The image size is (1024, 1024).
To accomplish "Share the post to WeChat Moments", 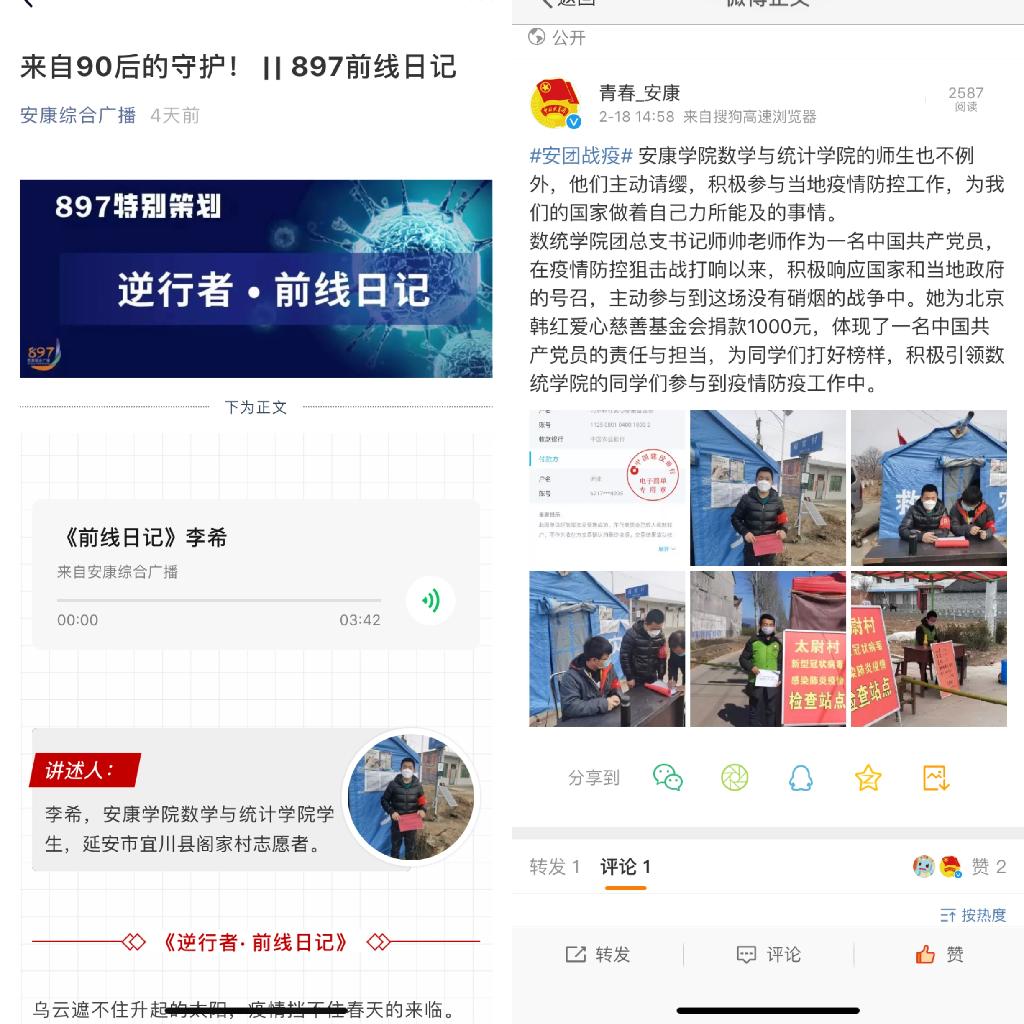I will pyautogui.click(x=735, y=777).
